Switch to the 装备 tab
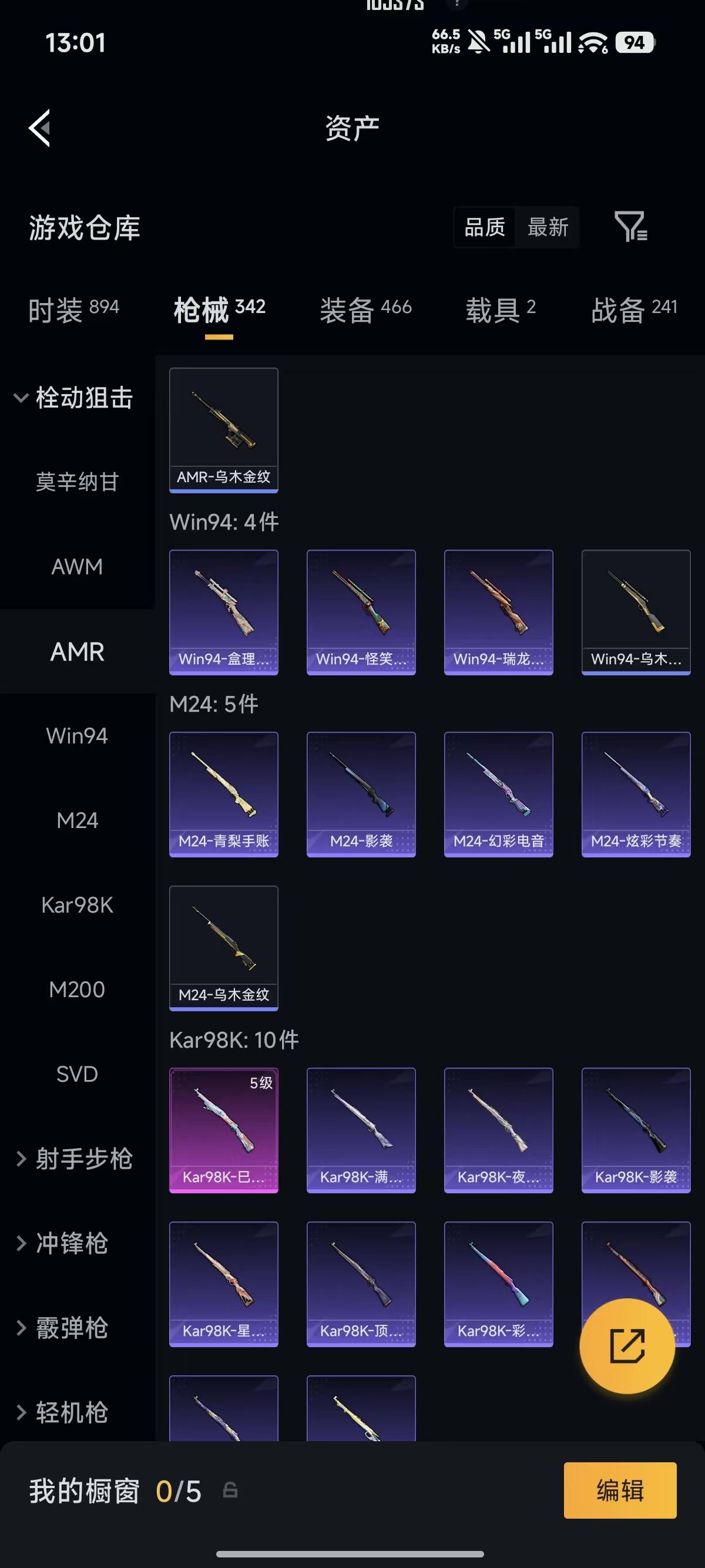This screenshot has height=1568, width=705. pyautogui.click(x=365, y=310)
